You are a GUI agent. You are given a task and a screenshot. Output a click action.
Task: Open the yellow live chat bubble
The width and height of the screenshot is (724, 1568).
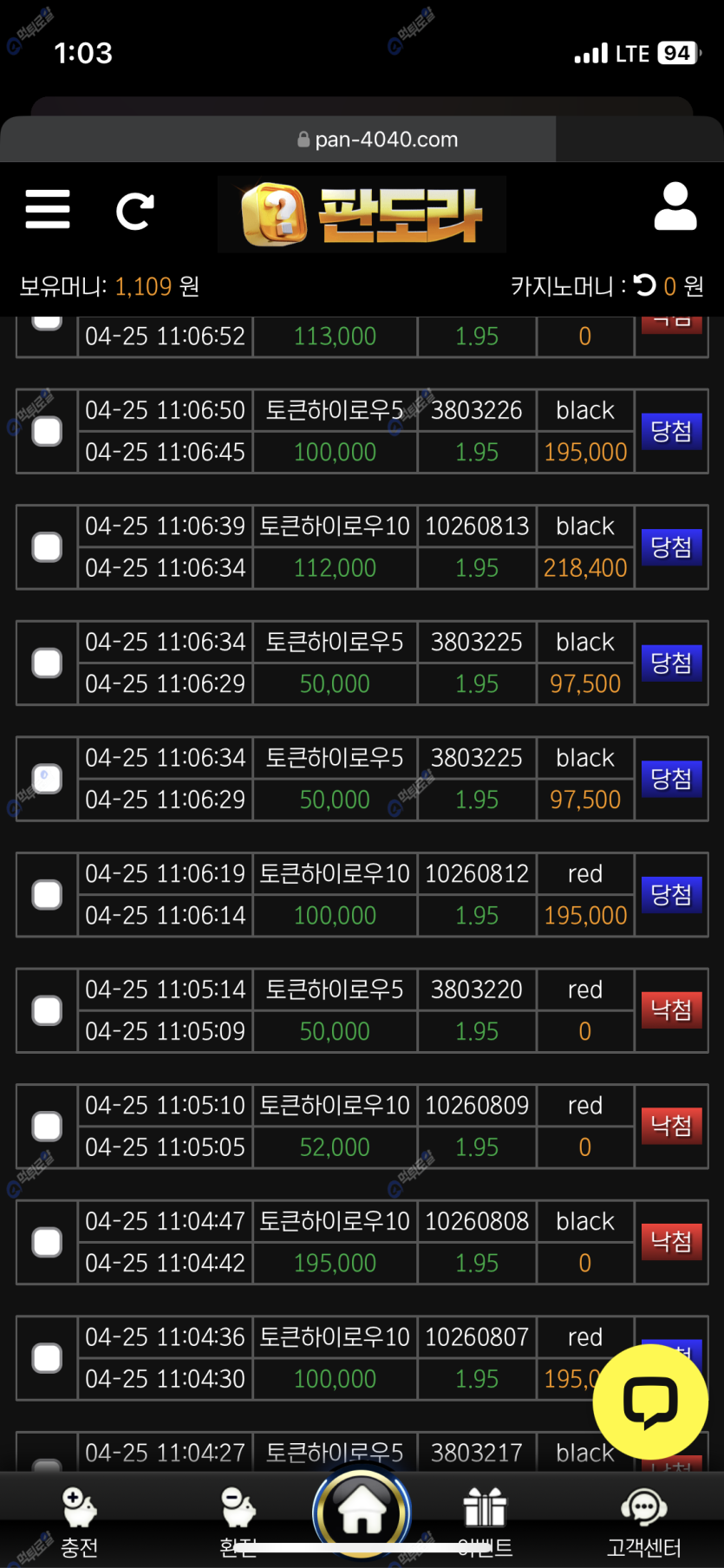coord(650,1401)
